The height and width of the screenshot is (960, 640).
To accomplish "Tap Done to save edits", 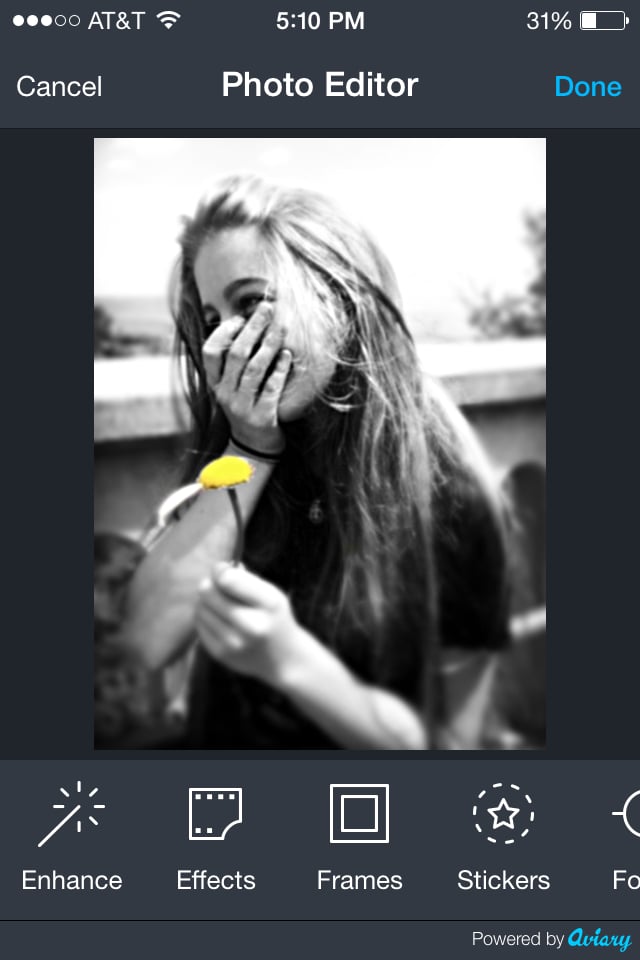I will pos(588,87).
